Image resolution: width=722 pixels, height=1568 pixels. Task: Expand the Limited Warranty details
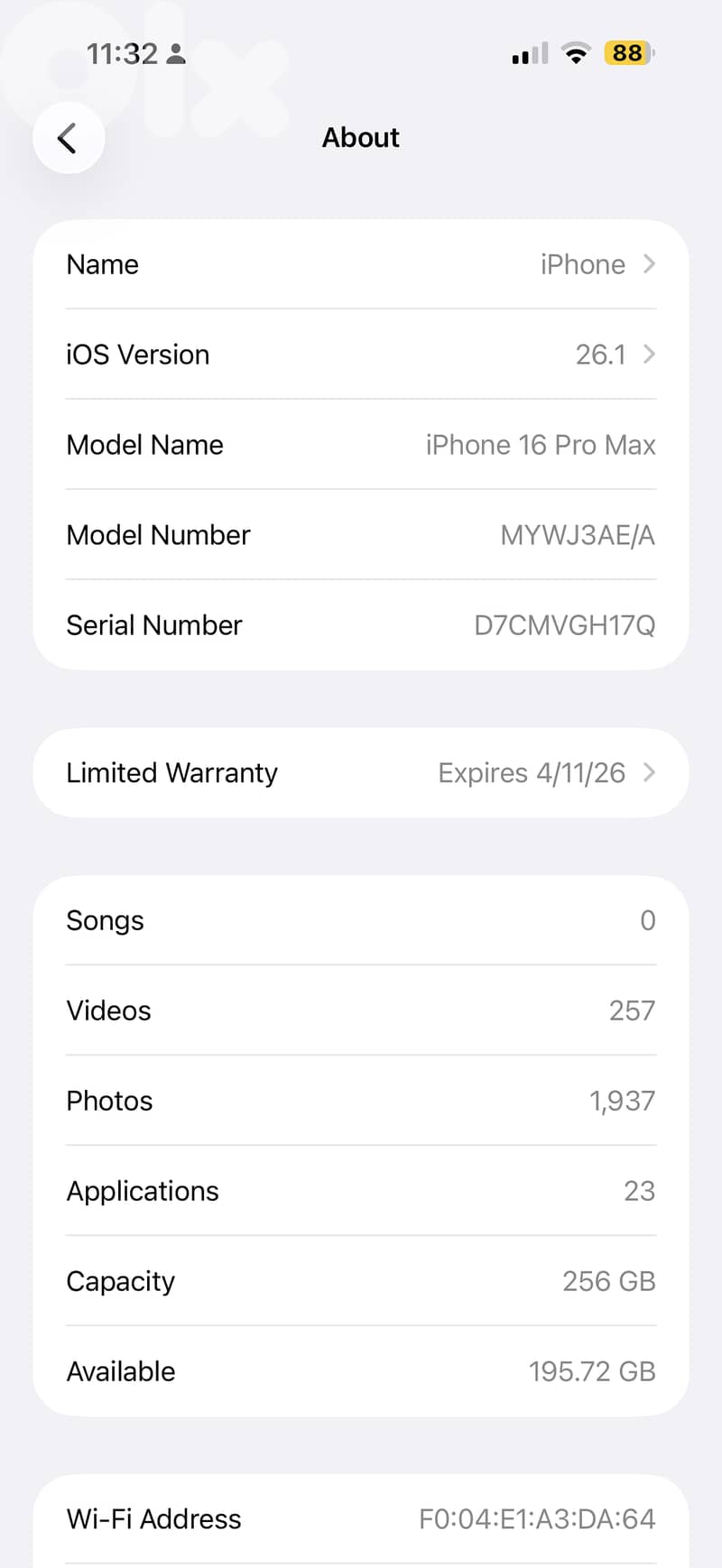click(361, 772)
